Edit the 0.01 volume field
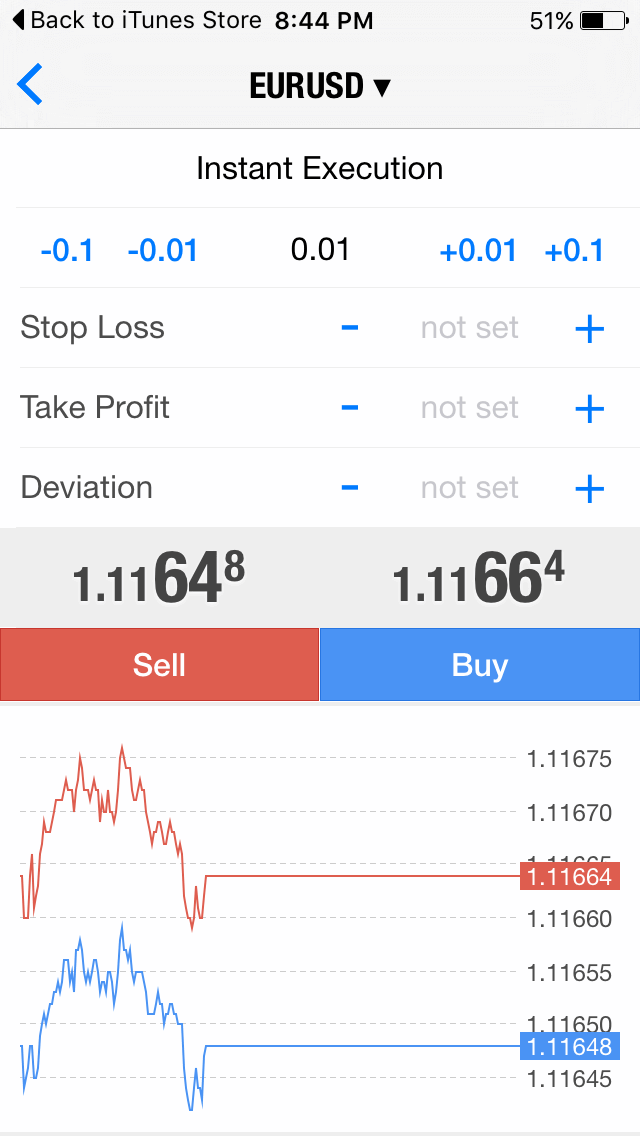 pos(320,249)
